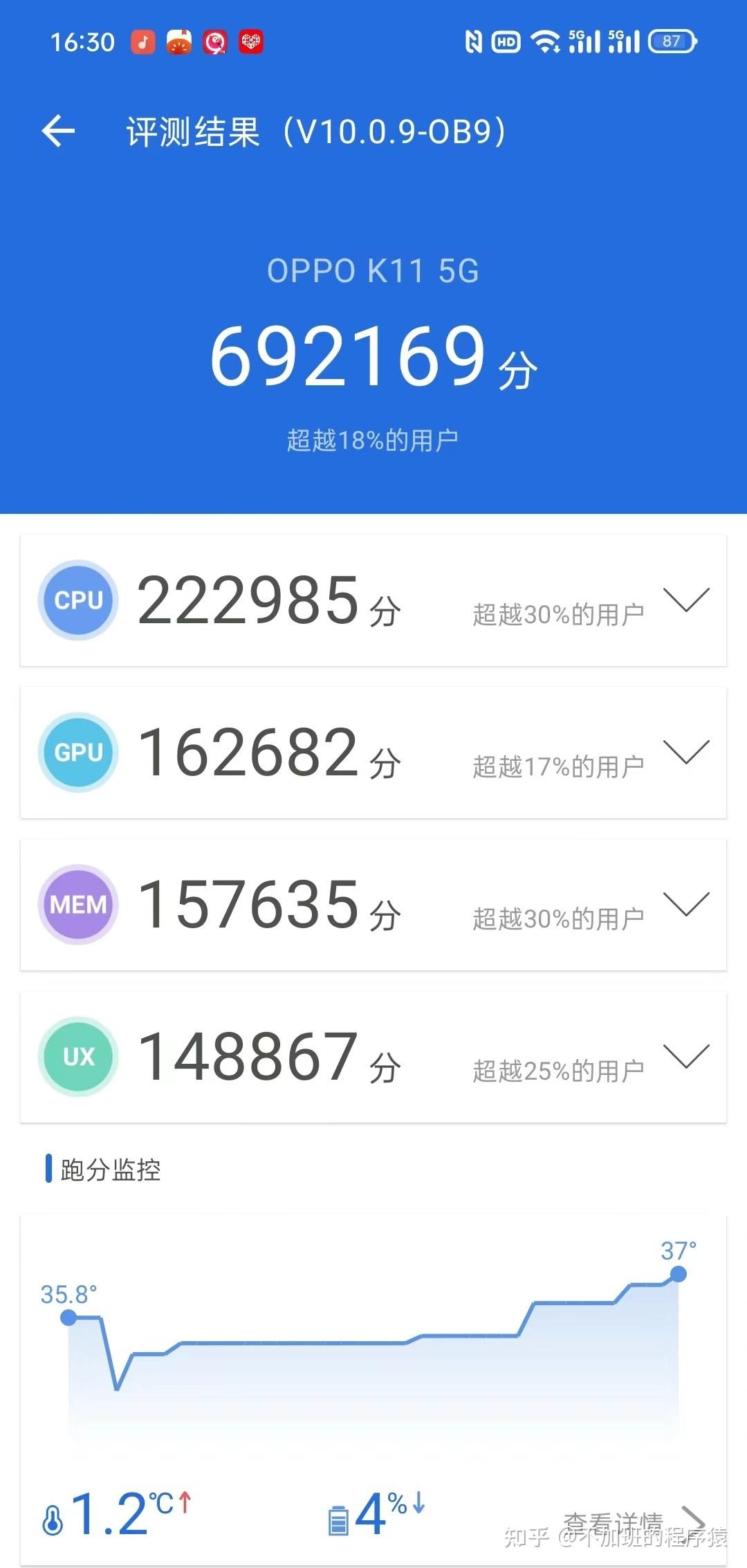The height and width of the screenshot is (1568, 747).
Task: Select the CPU score icon
Action: point(77,599)
